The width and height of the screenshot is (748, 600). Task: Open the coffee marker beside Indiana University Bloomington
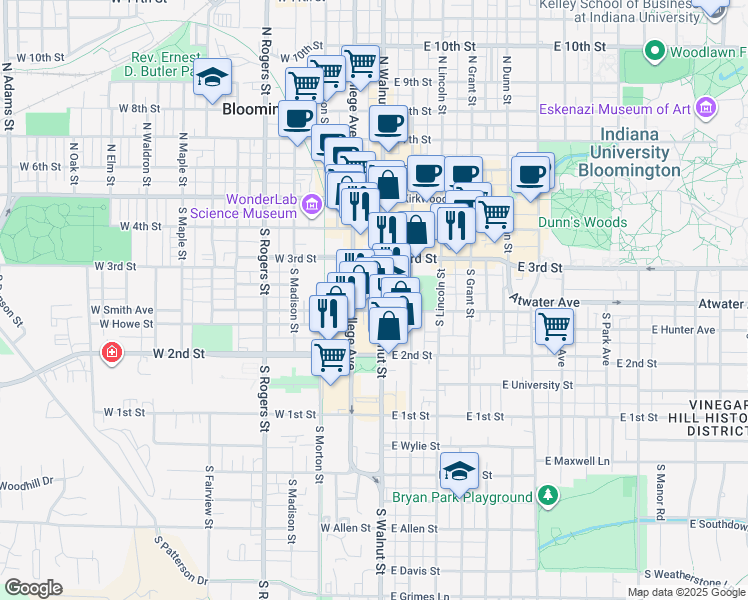point(531,176)
